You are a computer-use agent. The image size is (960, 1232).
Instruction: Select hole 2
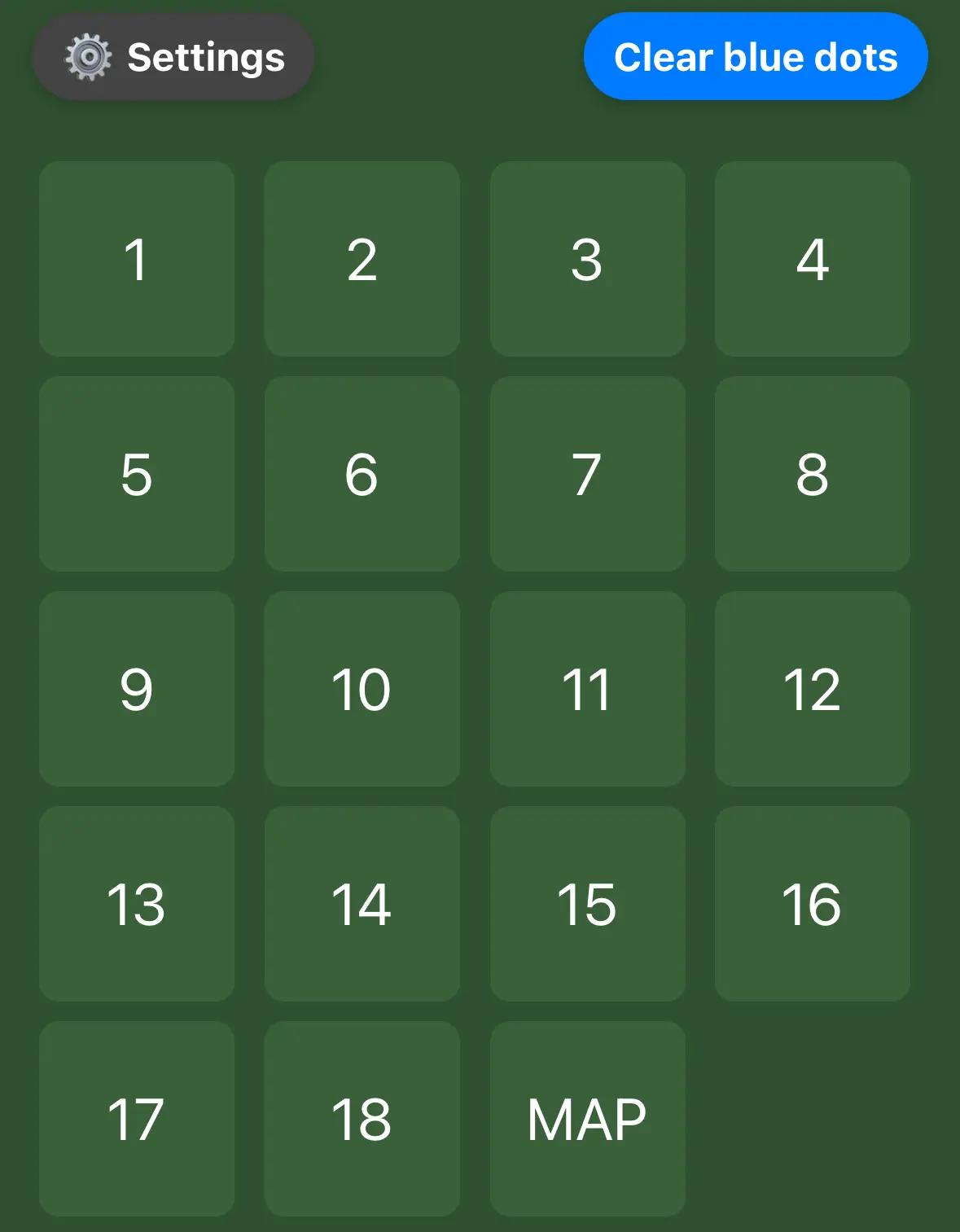[362, 259]
